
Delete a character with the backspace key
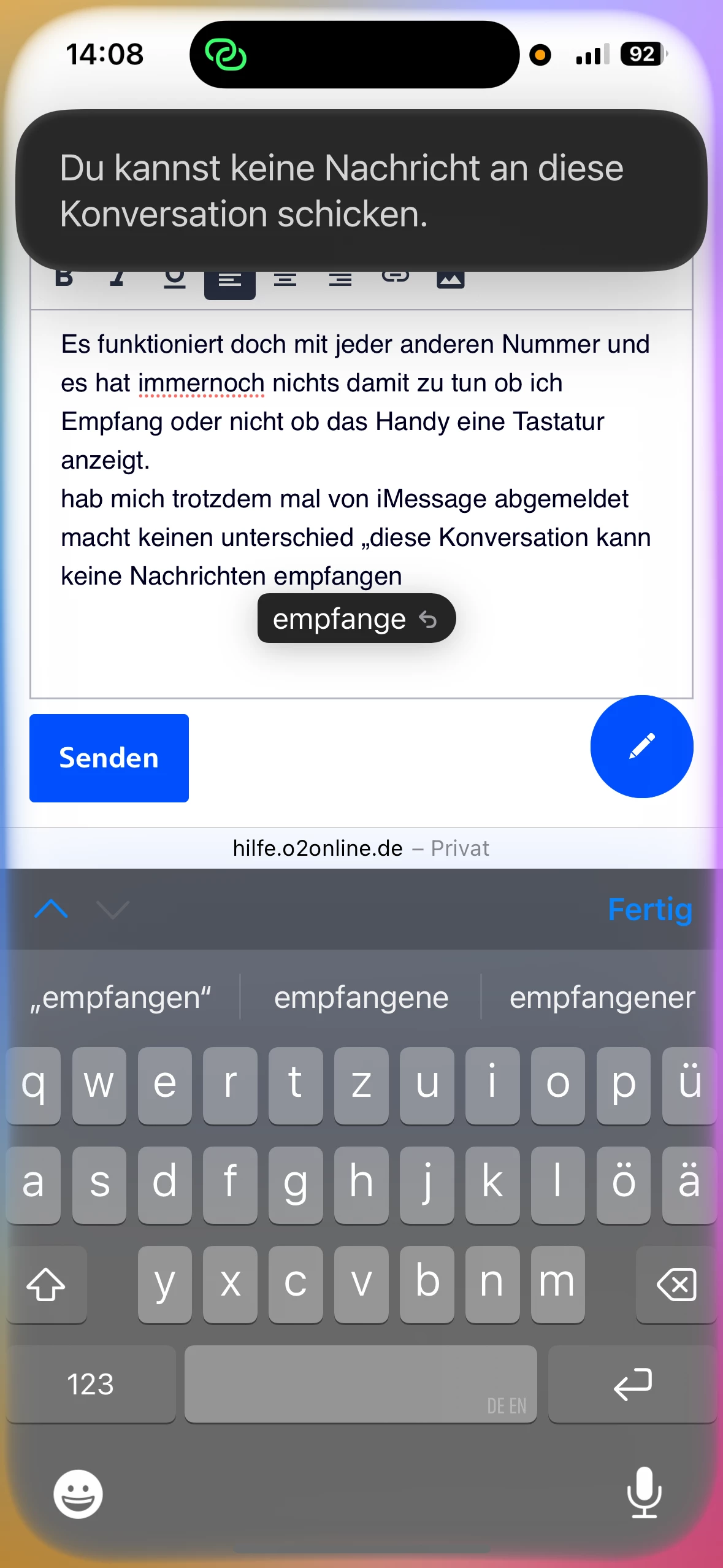point(676,1284)
